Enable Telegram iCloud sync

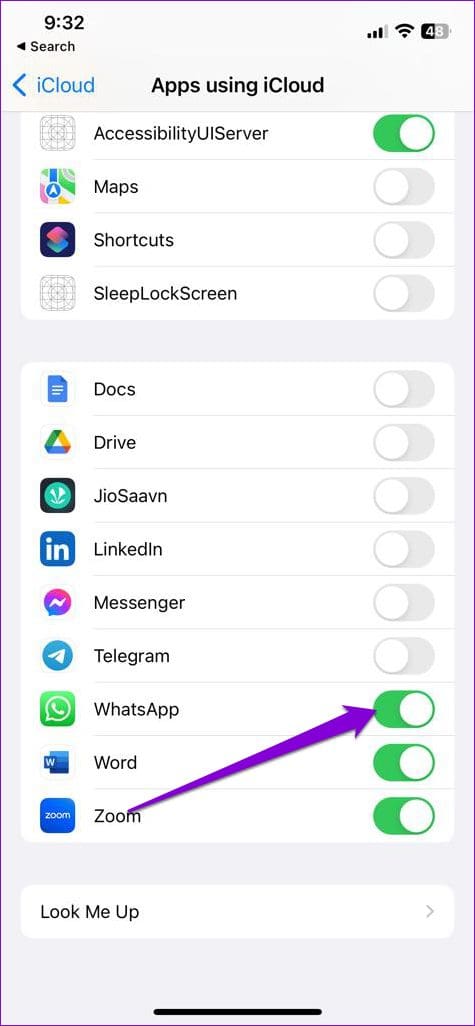pyautogui.click(x=404, y=656)
